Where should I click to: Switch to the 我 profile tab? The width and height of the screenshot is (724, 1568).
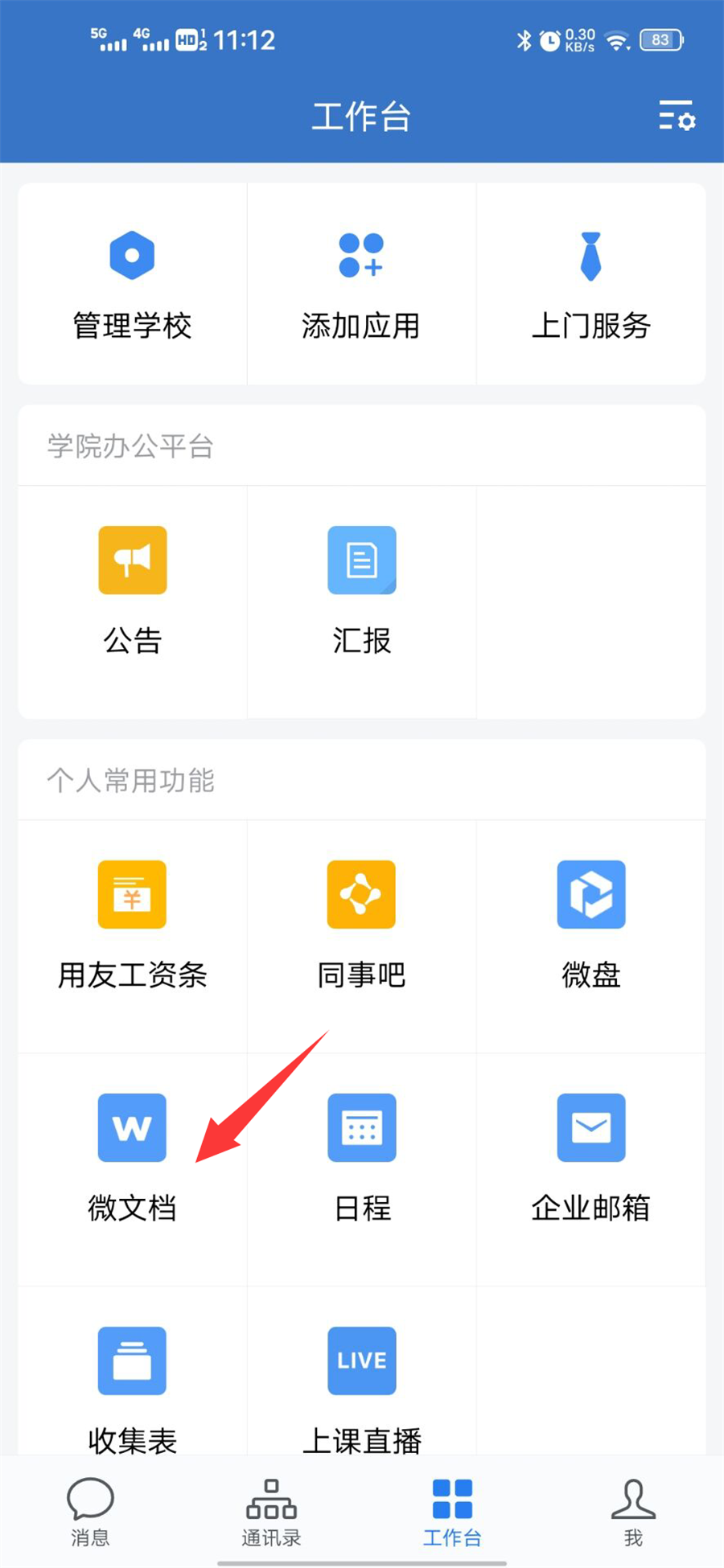(633, 1512)
